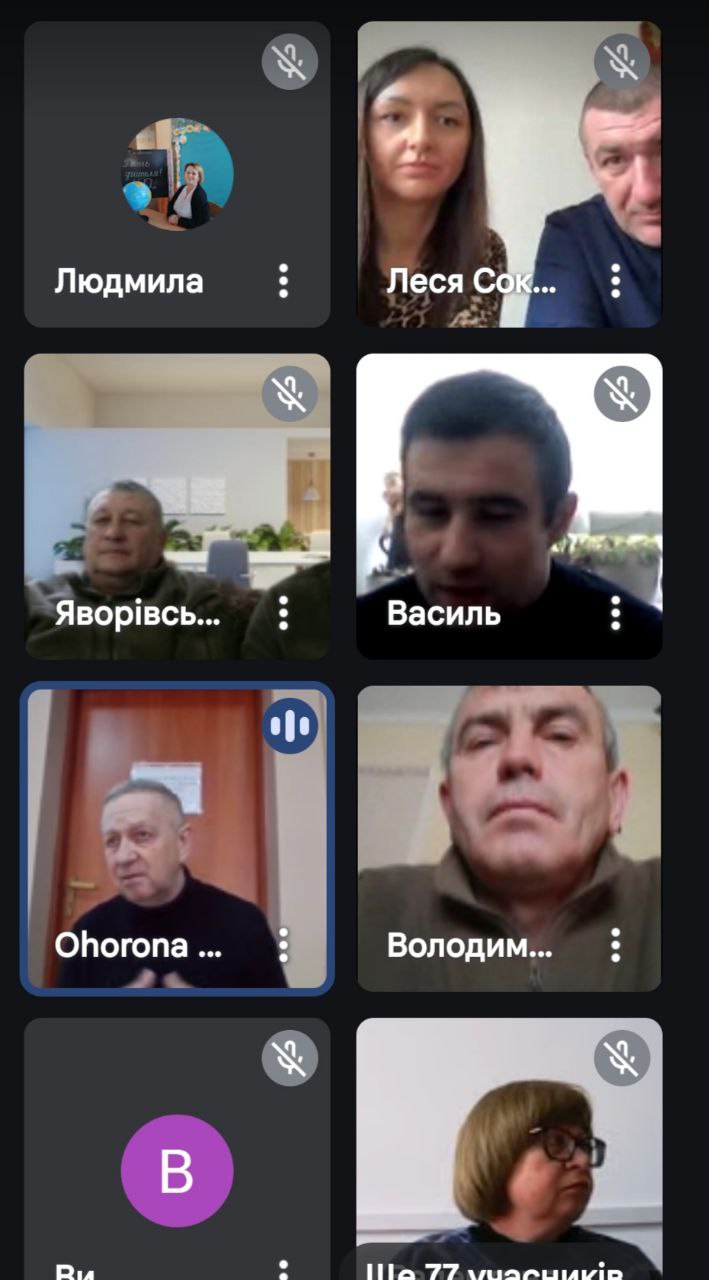Select Володим... video tile
The height and width of the screenshot is (1280, 709).
click(x=509, y=838)
